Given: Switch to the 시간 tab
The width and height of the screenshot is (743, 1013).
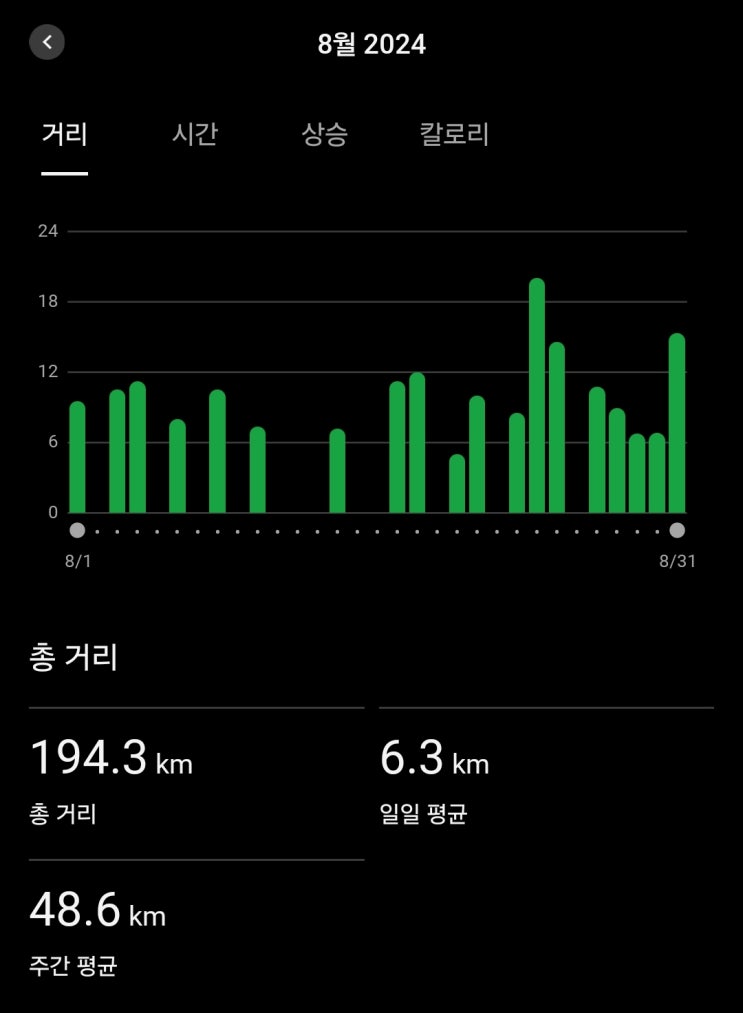Looking at the screenshot, I should tap(194, 135).
